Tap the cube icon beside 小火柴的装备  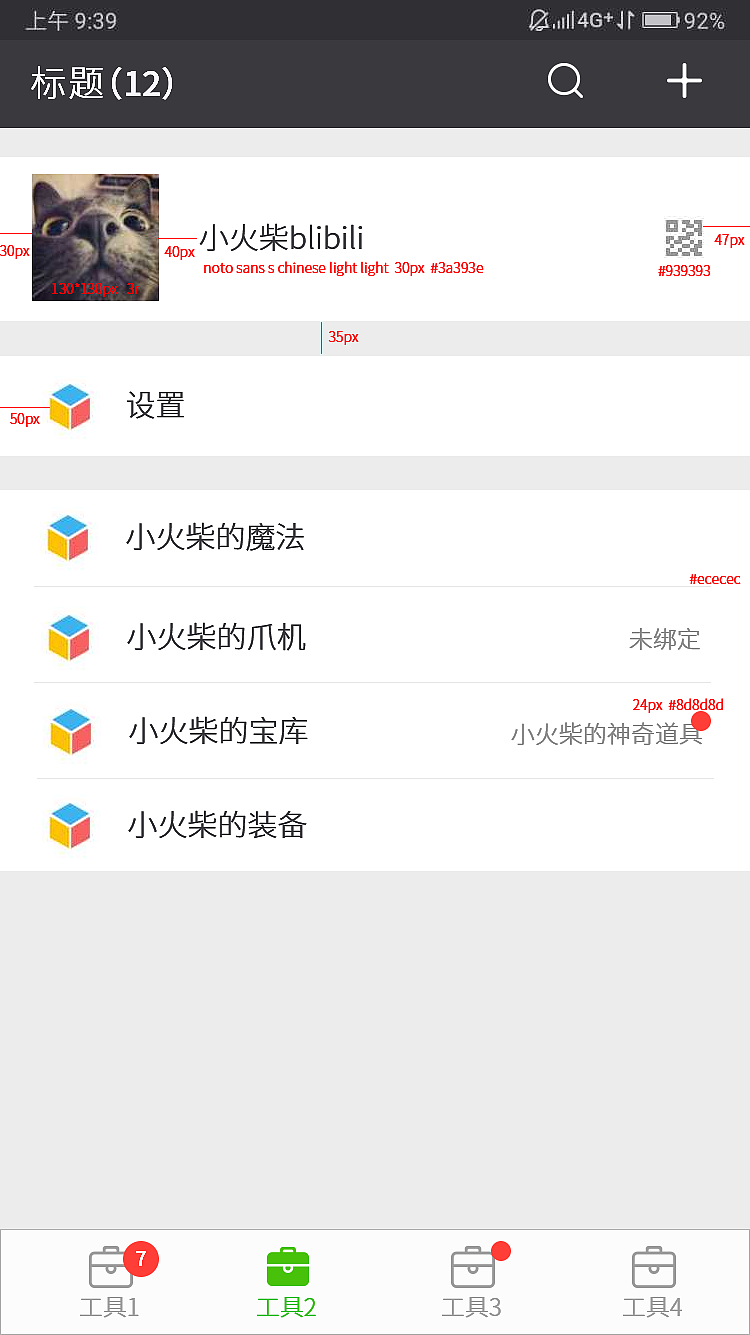tap(68, 825)
